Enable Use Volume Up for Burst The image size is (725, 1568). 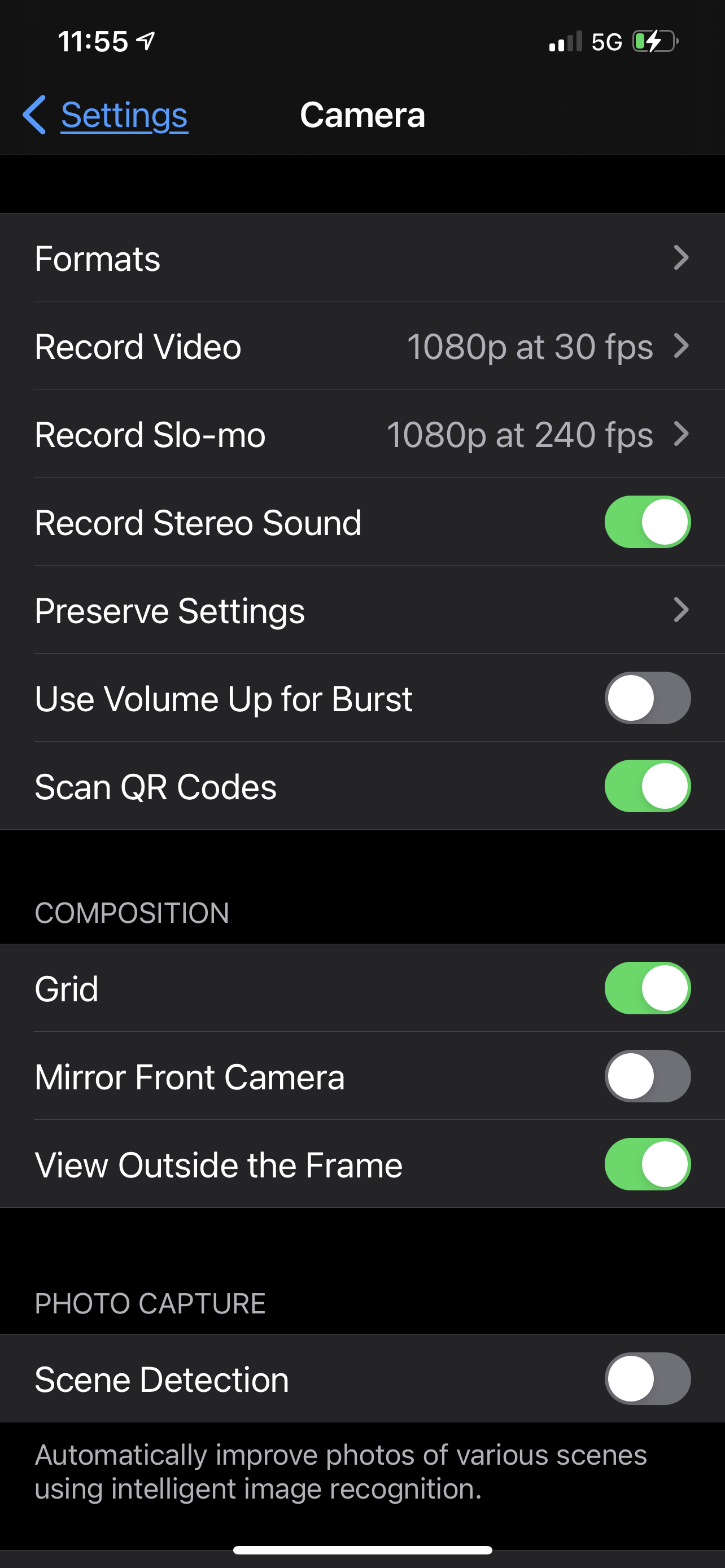pos(647,698)
